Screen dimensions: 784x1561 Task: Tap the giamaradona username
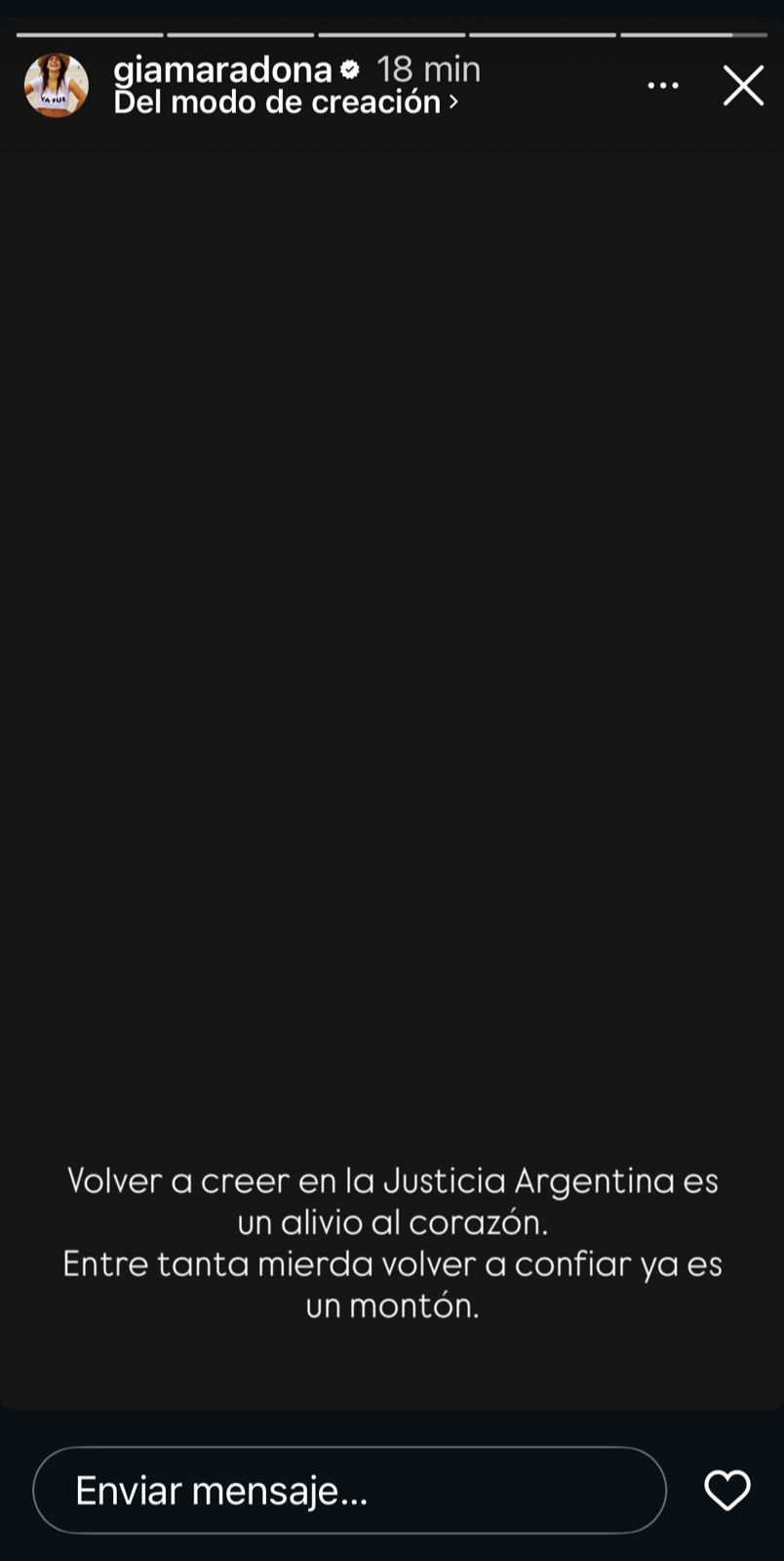coord(222,69)
